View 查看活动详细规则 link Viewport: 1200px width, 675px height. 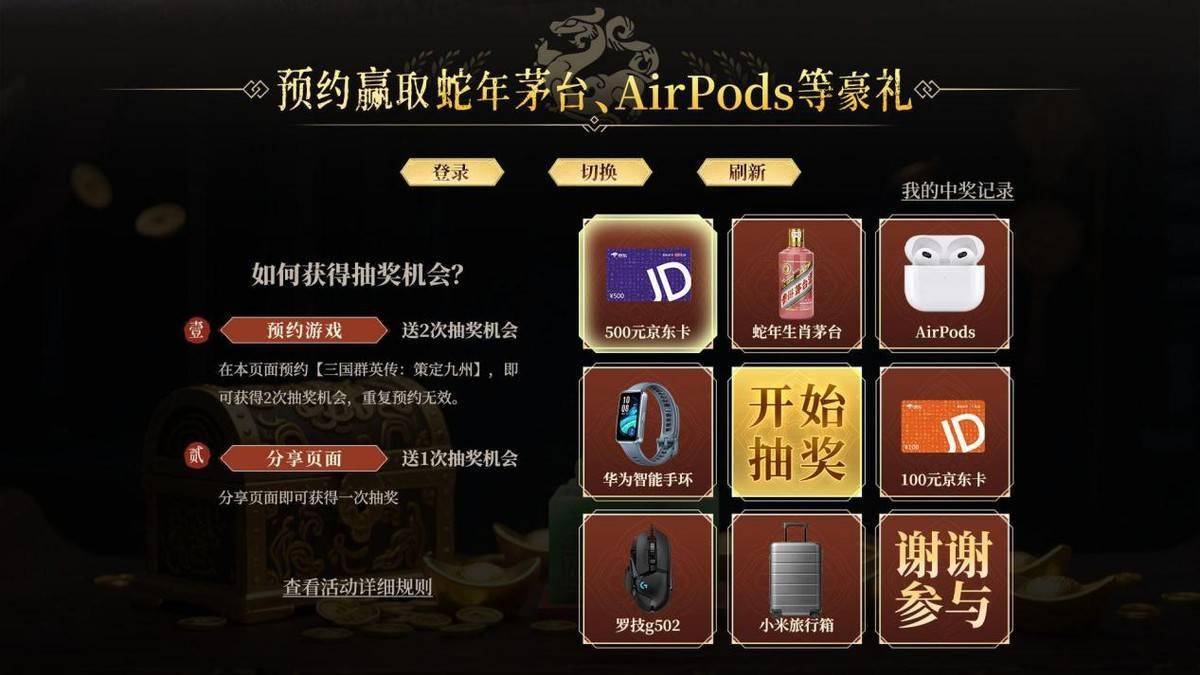pos(357,587)
